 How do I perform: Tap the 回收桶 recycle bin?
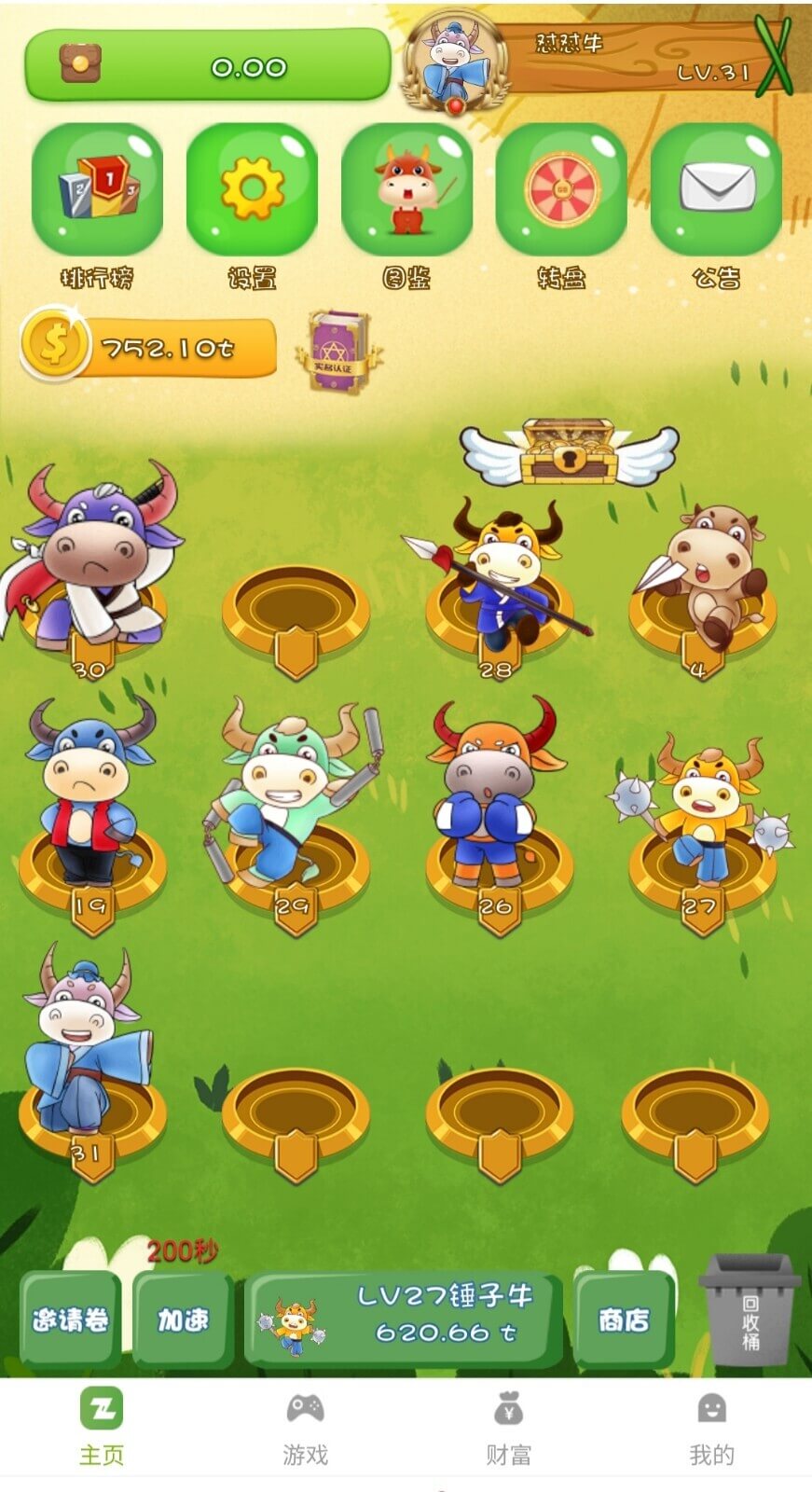point(750,1309)
